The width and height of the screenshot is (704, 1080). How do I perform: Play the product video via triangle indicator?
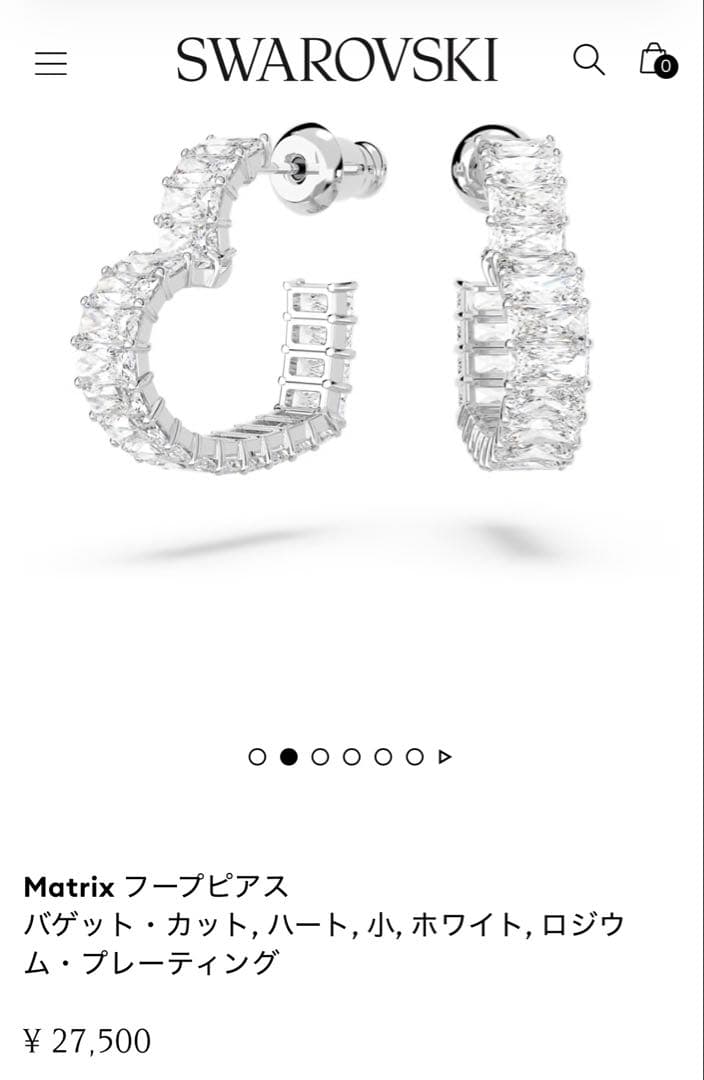coord(446,757)
